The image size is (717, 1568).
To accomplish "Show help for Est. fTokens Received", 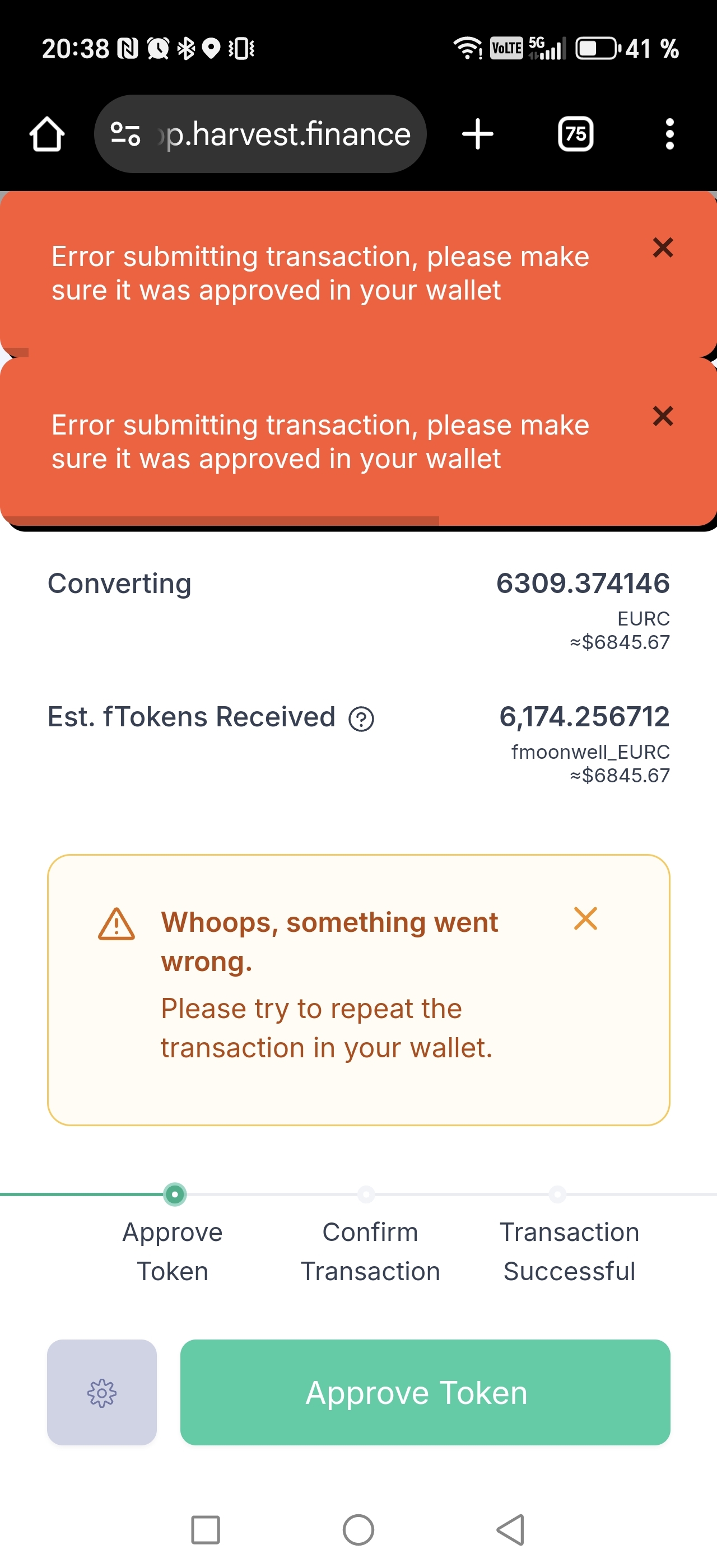I will 361,719.
